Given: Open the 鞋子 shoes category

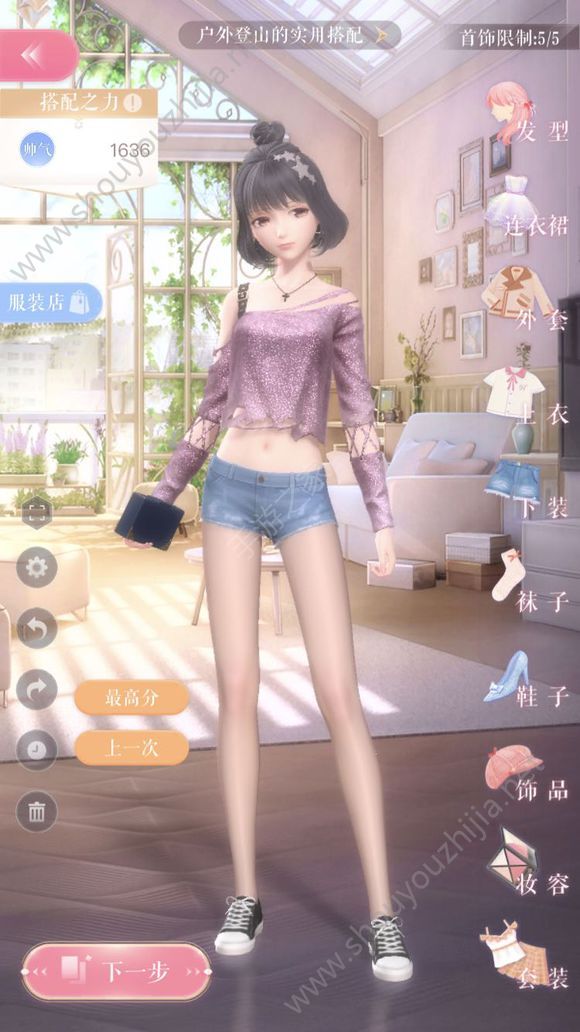Looking at the screenshot, I should [526, 678].
